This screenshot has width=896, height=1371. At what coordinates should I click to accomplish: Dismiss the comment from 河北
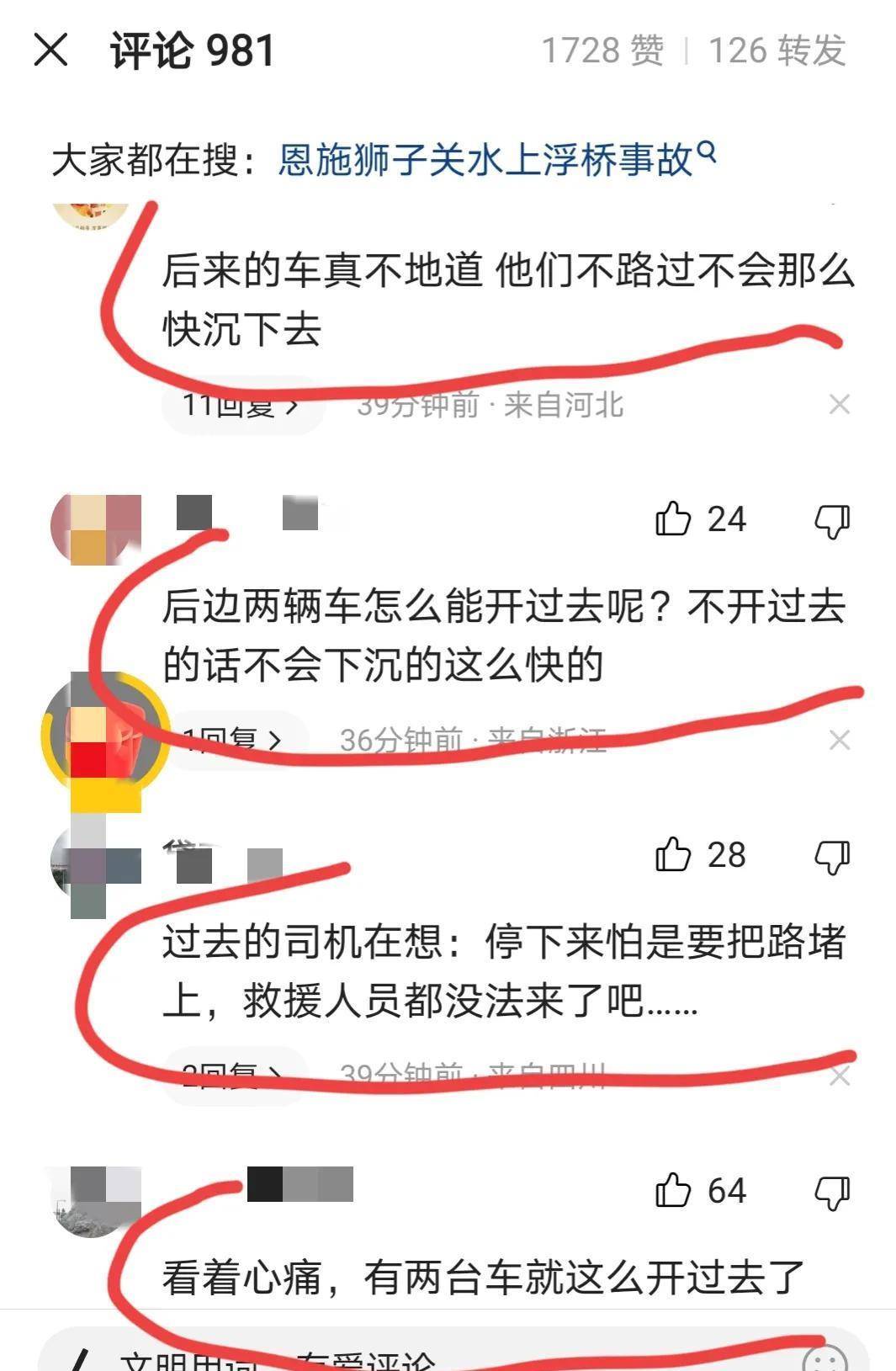pos(839,405)
